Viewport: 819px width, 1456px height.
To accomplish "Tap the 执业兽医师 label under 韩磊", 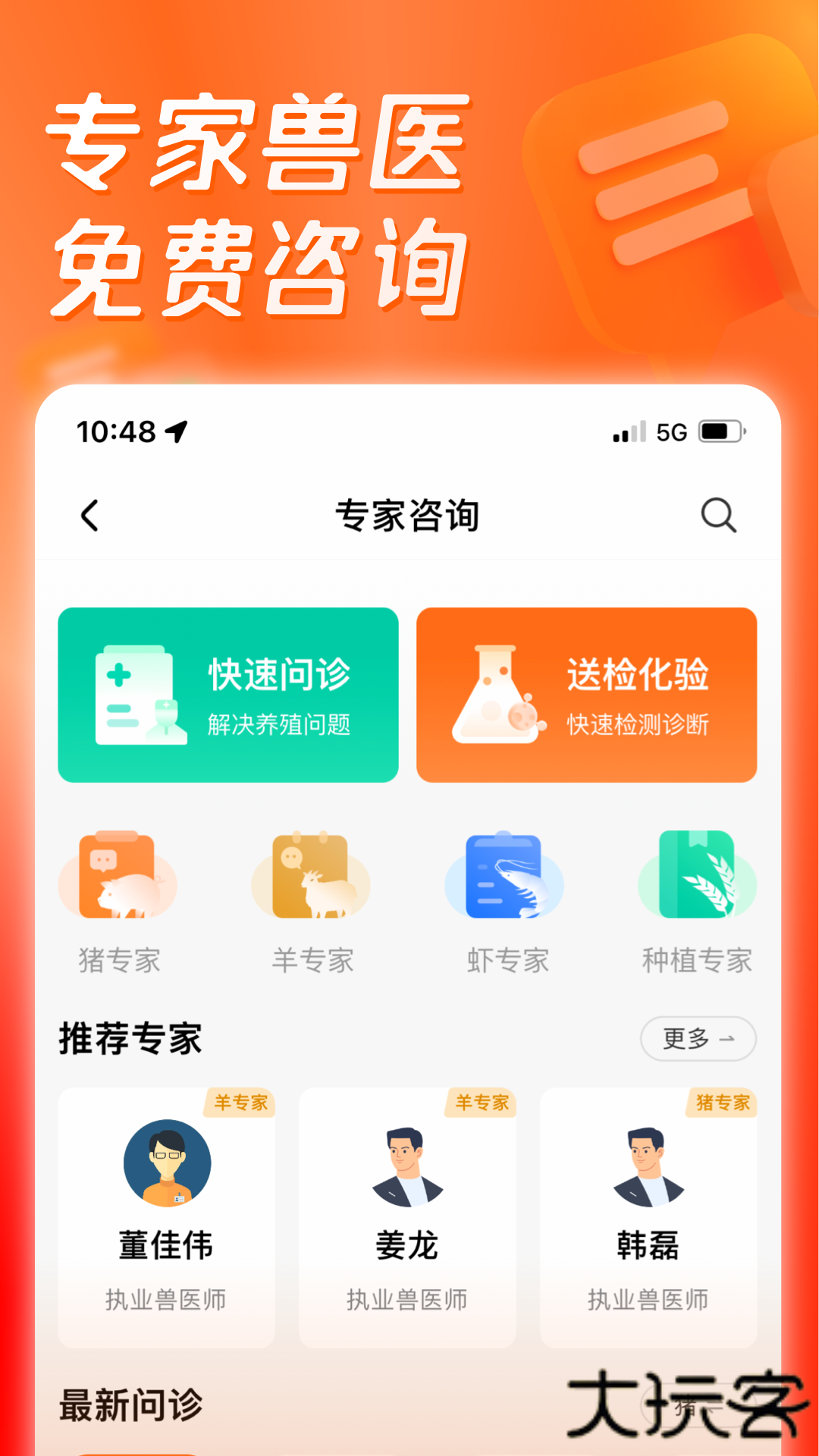I will 648,1298.
